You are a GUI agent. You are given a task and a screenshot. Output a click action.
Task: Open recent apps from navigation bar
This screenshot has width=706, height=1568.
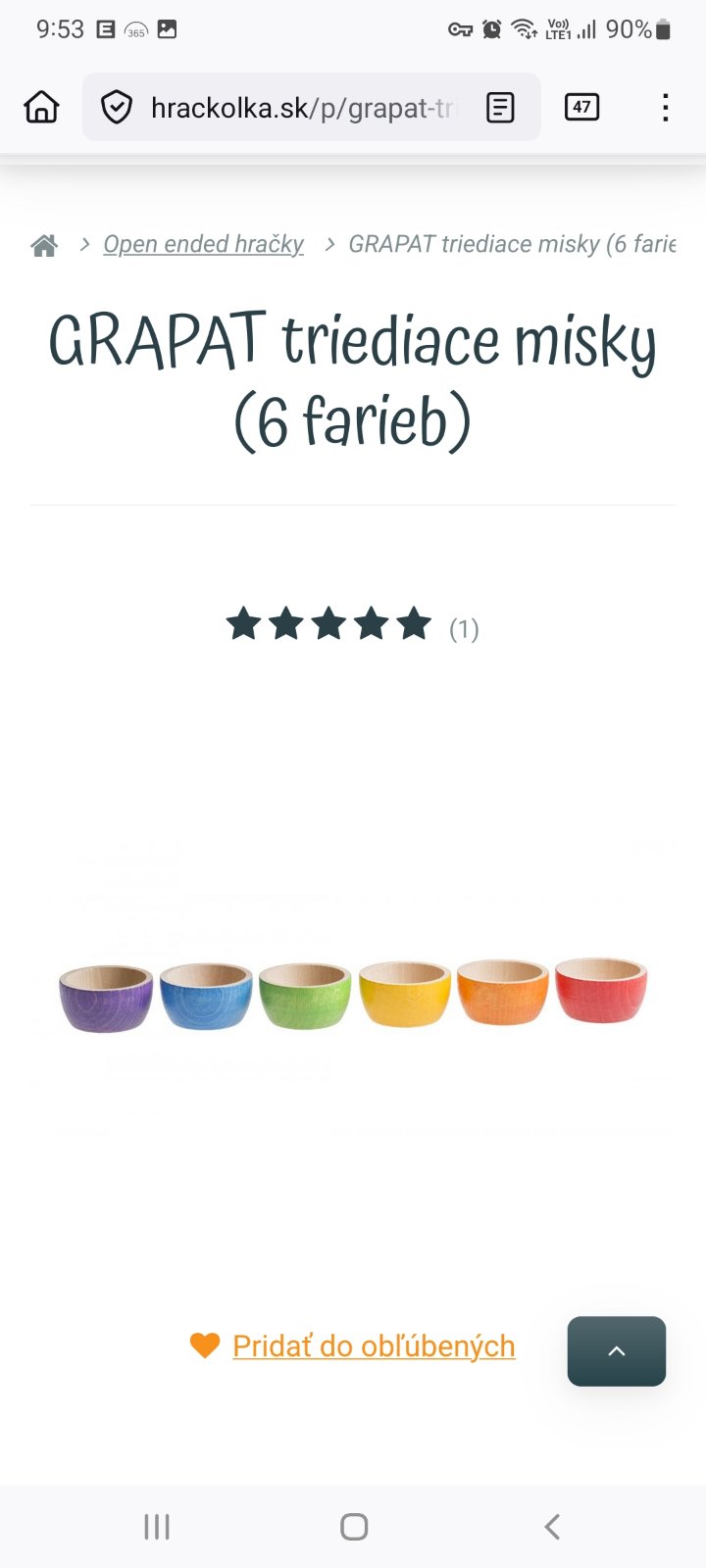pos(157,1526)
